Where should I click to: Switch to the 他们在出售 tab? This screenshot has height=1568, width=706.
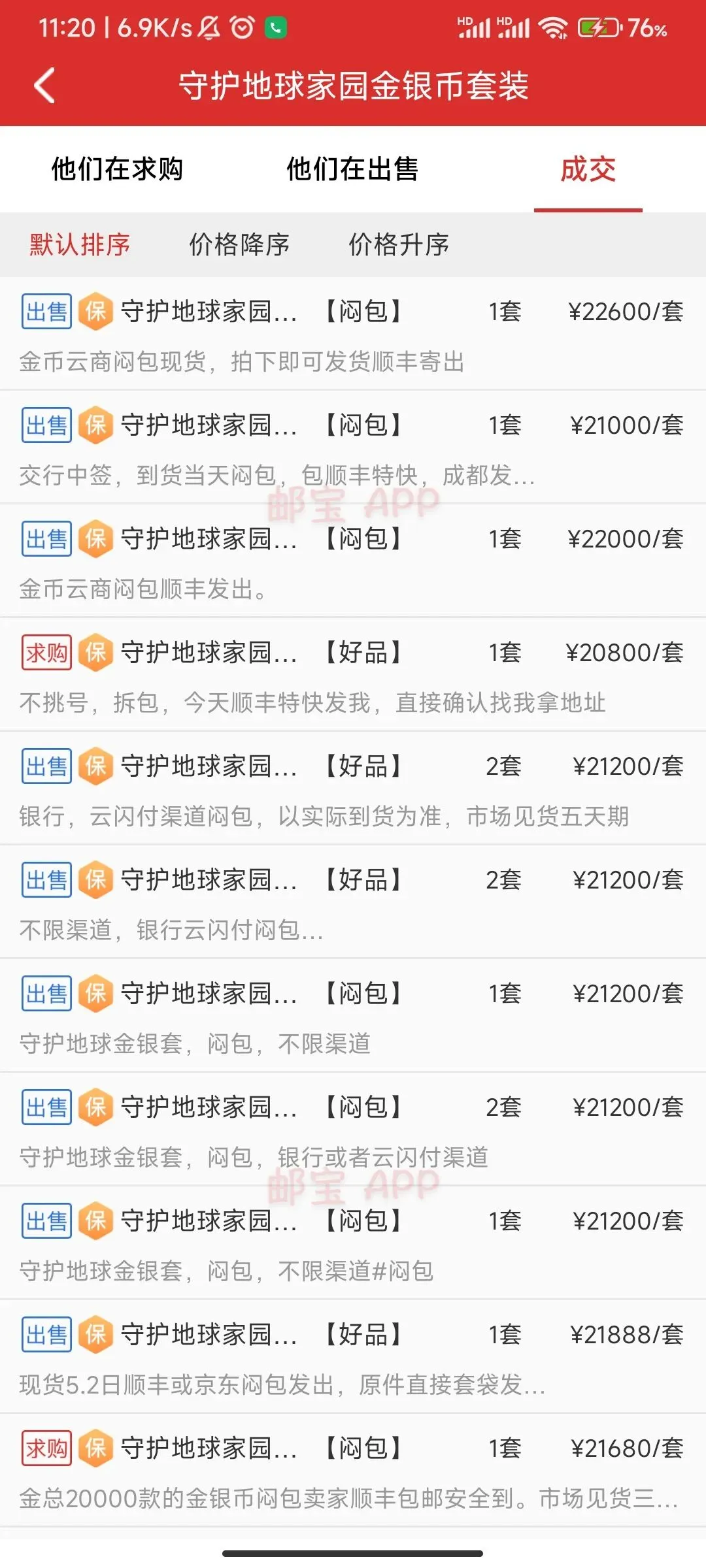[x=352, y=169]
